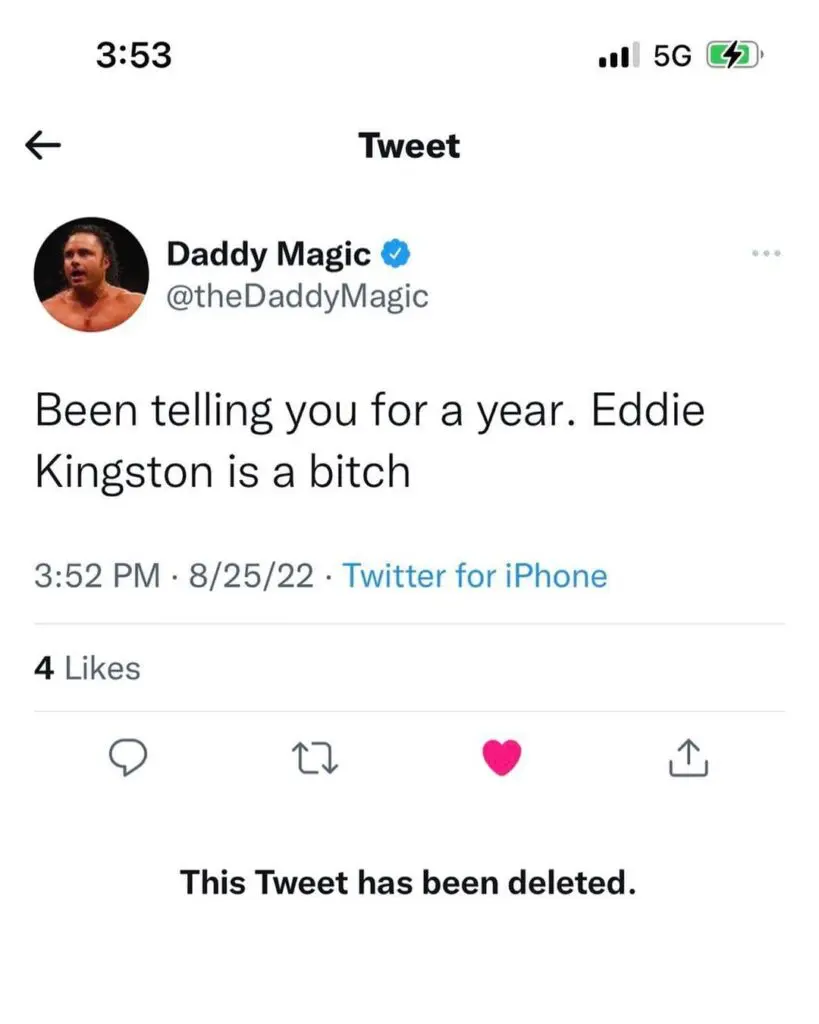Open the @theDaddyMagic handle

[296, 296]
